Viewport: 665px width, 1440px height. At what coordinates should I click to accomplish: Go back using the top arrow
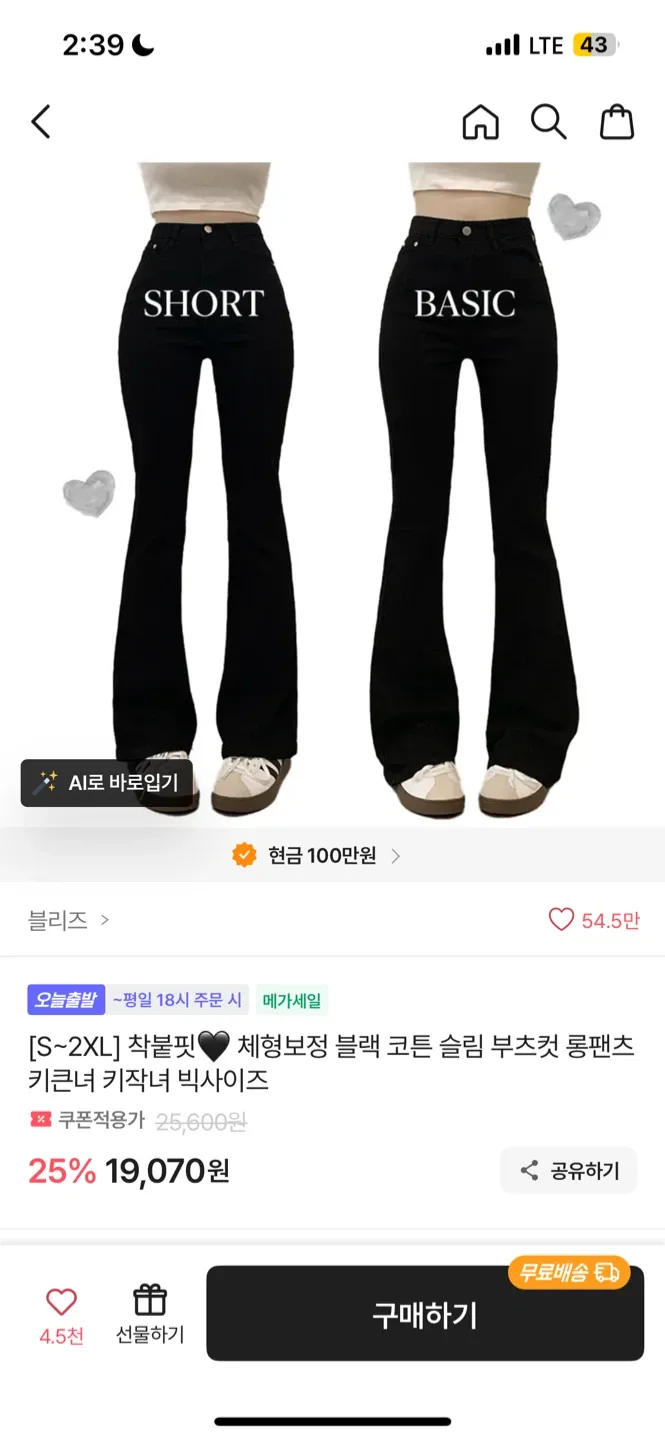click(41, 122)
